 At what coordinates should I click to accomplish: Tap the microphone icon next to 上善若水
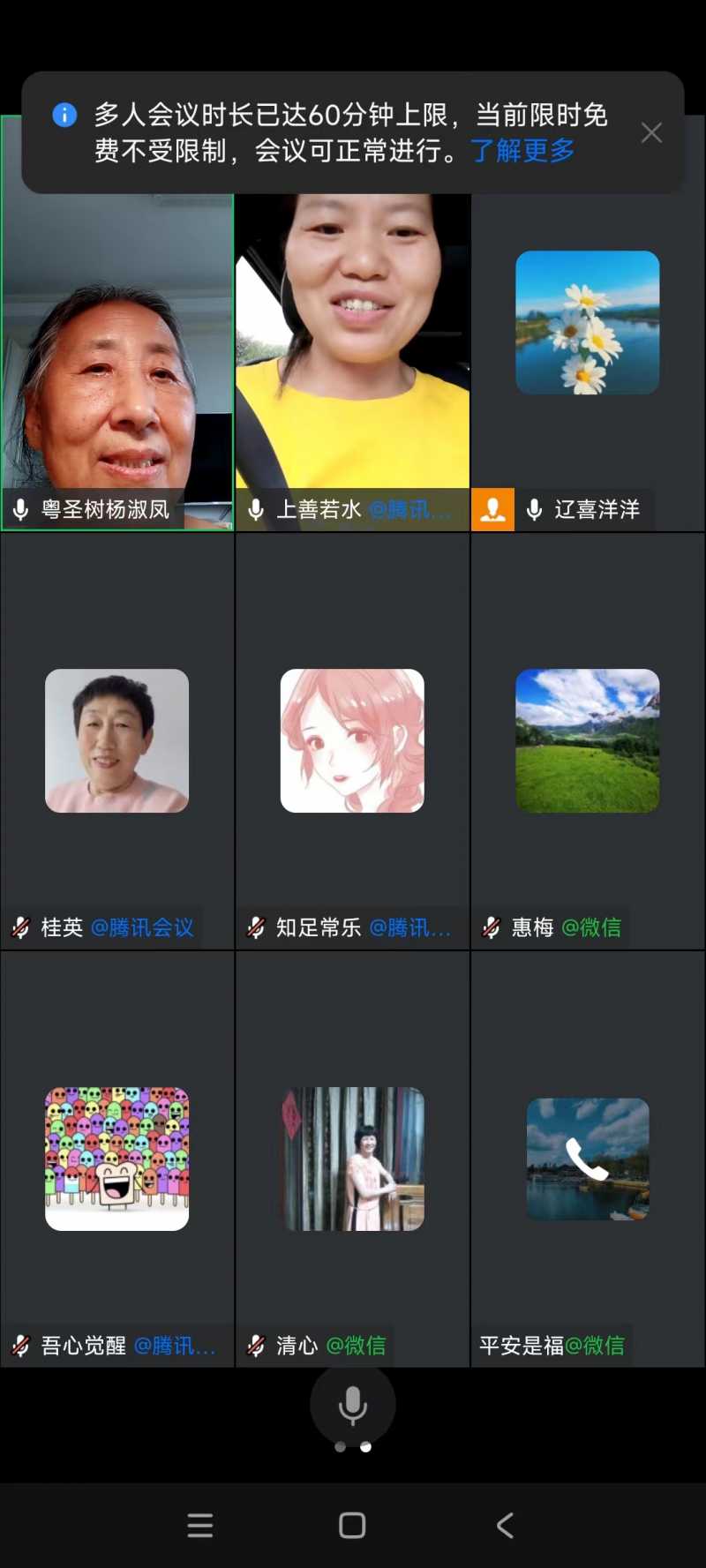[255, 509]
